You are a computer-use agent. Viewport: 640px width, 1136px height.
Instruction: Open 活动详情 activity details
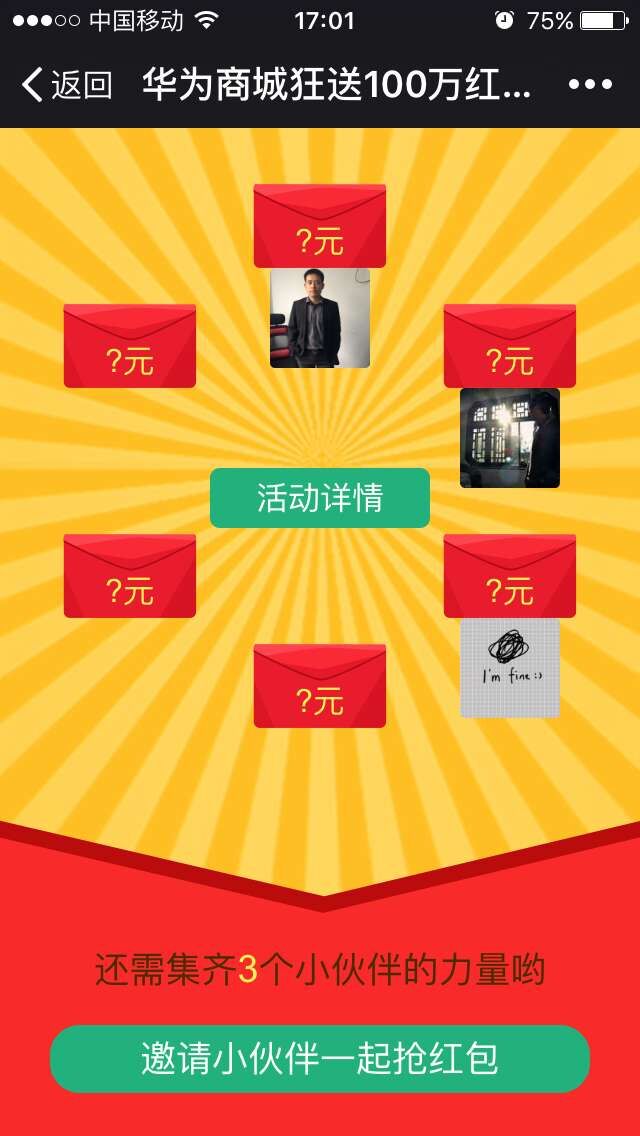coord(320,498)
